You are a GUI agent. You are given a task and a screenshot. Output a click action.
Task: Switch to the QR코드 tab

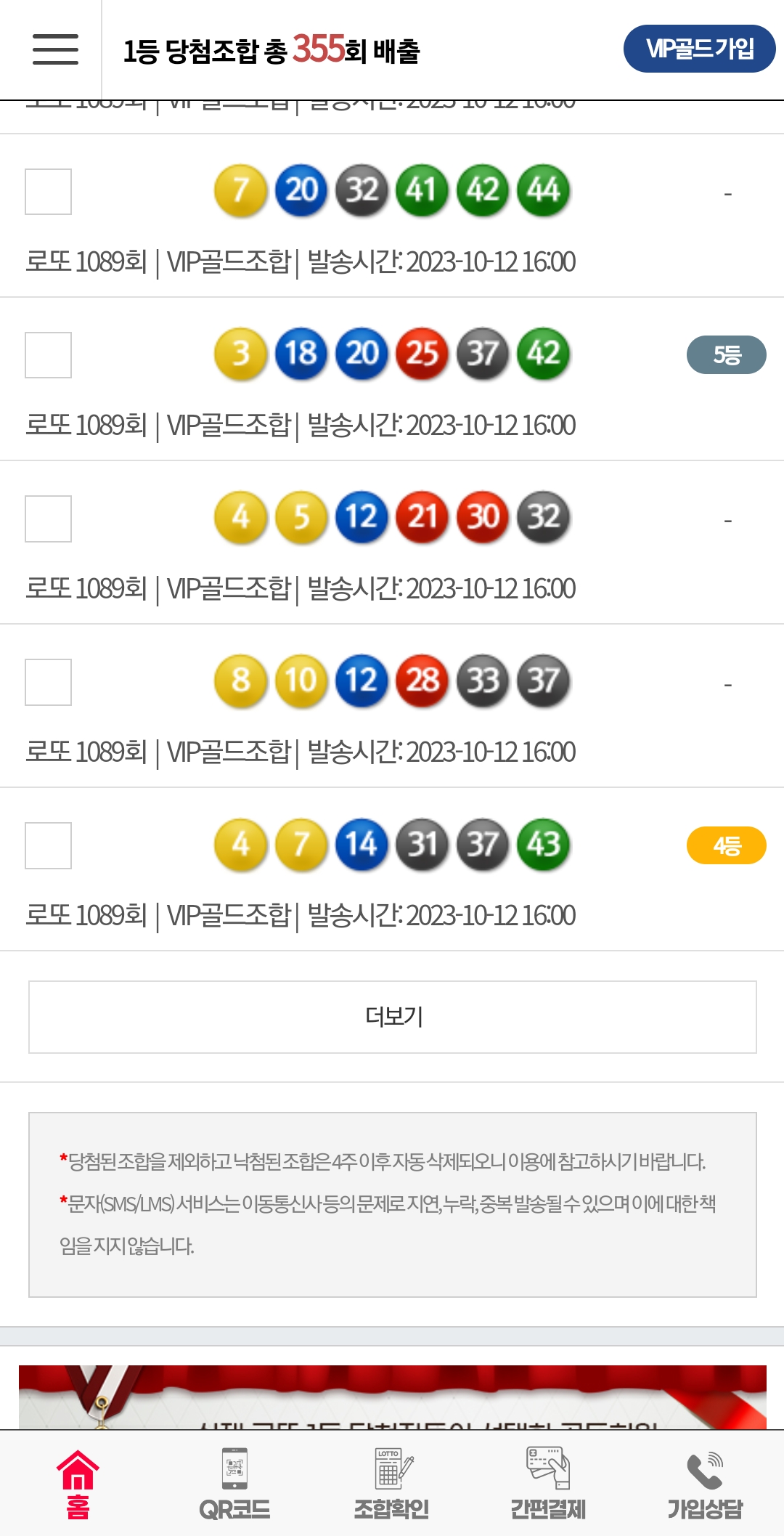234,1484
